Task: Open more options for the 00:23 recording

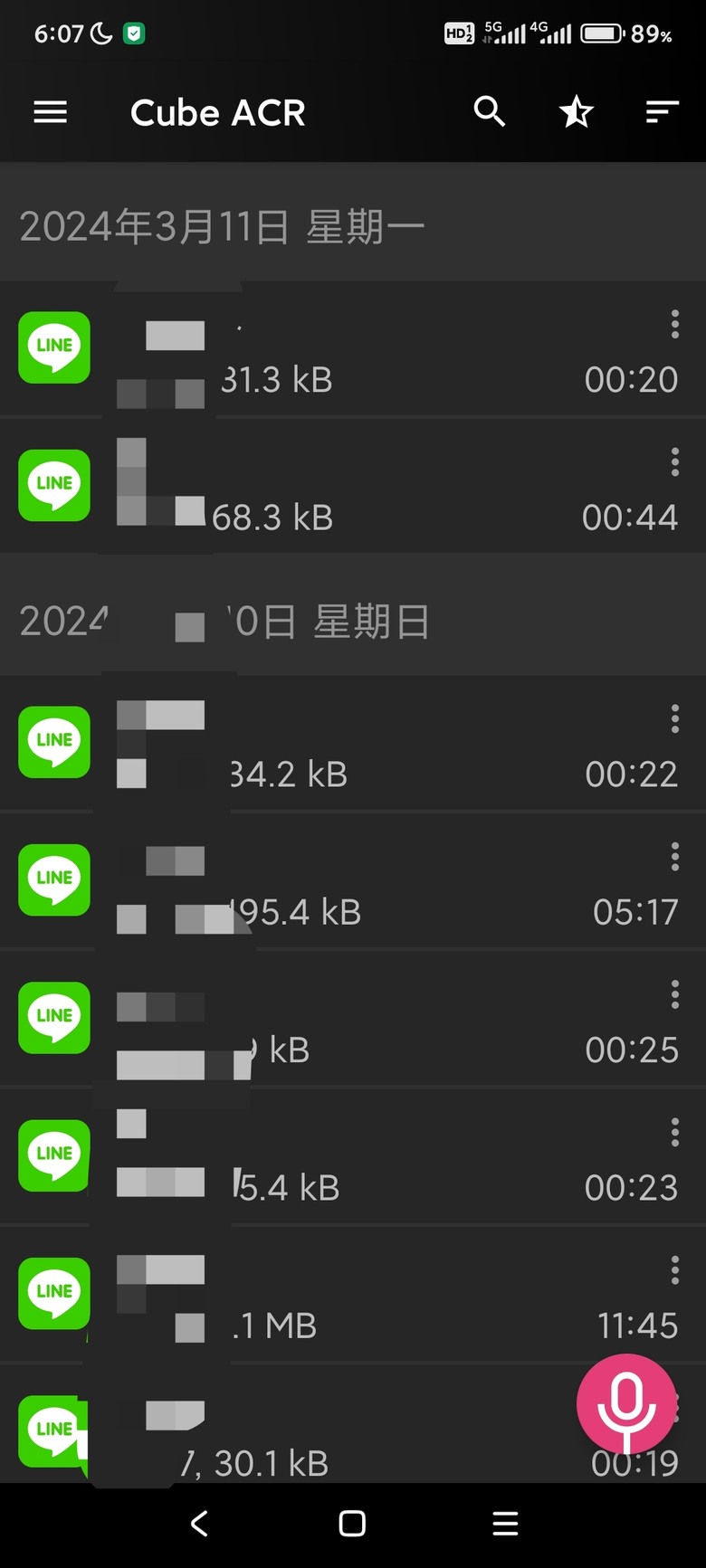Action: [674, 1132]
